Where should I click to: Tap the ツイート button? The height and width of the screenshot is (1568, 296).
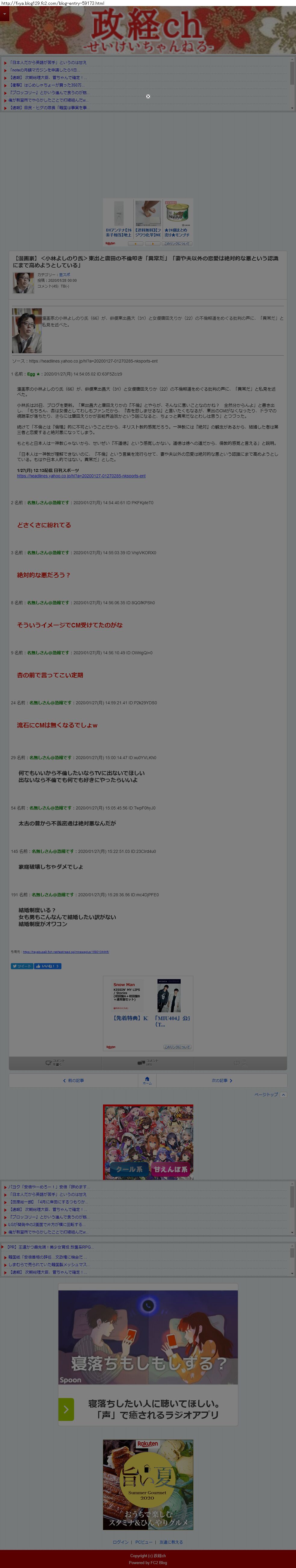(x=21, y=966)
